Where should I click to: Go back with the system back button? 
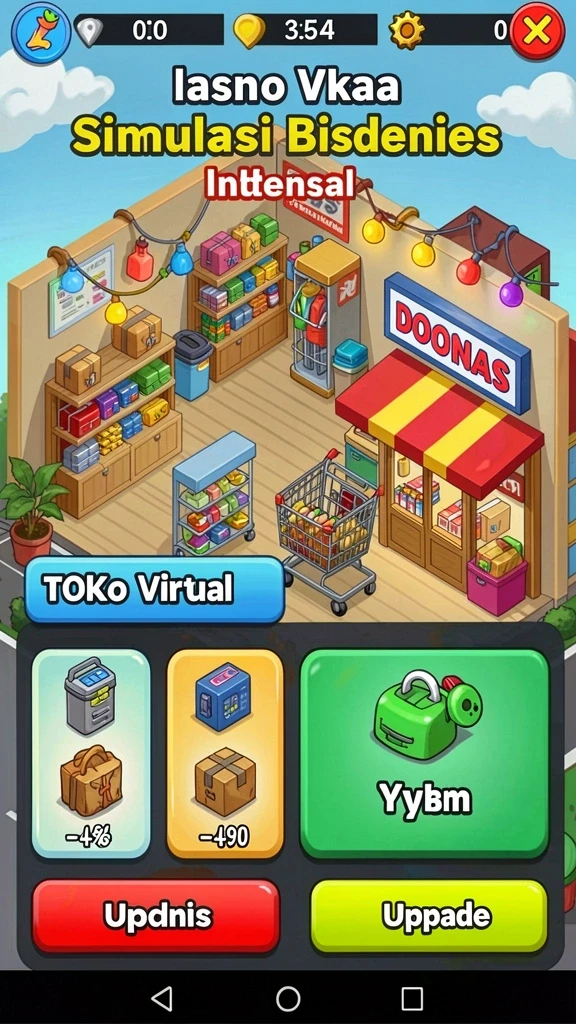(x=161, y=998)
